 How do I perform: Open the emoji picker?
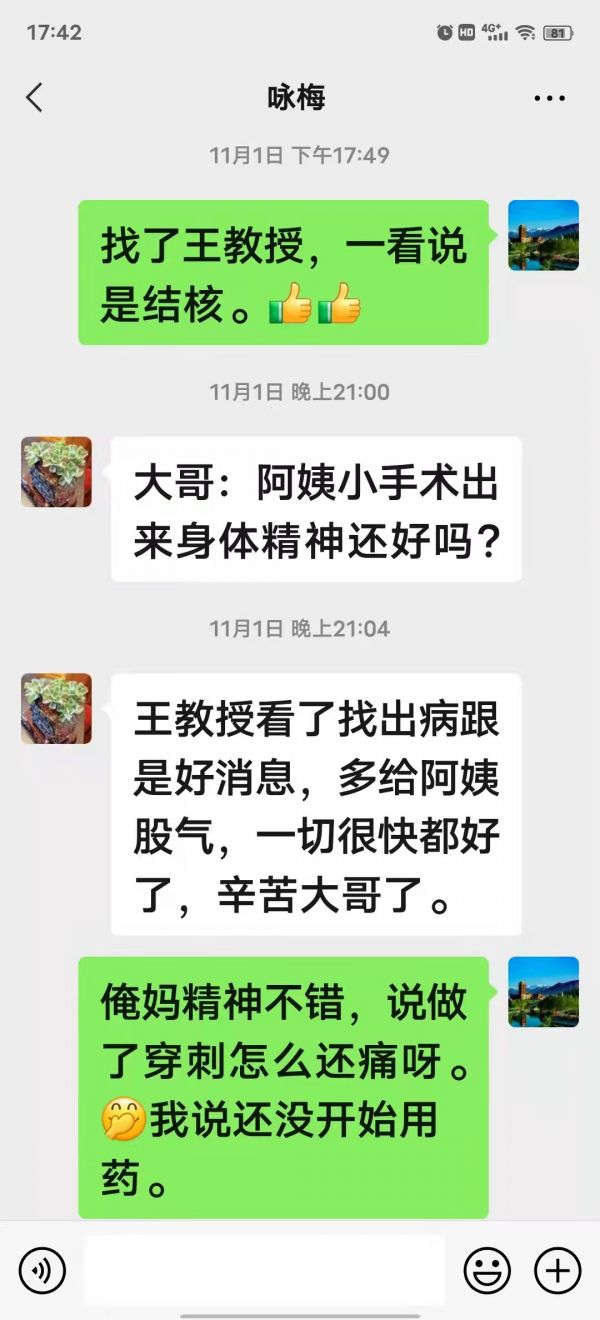coord(487,1271)
